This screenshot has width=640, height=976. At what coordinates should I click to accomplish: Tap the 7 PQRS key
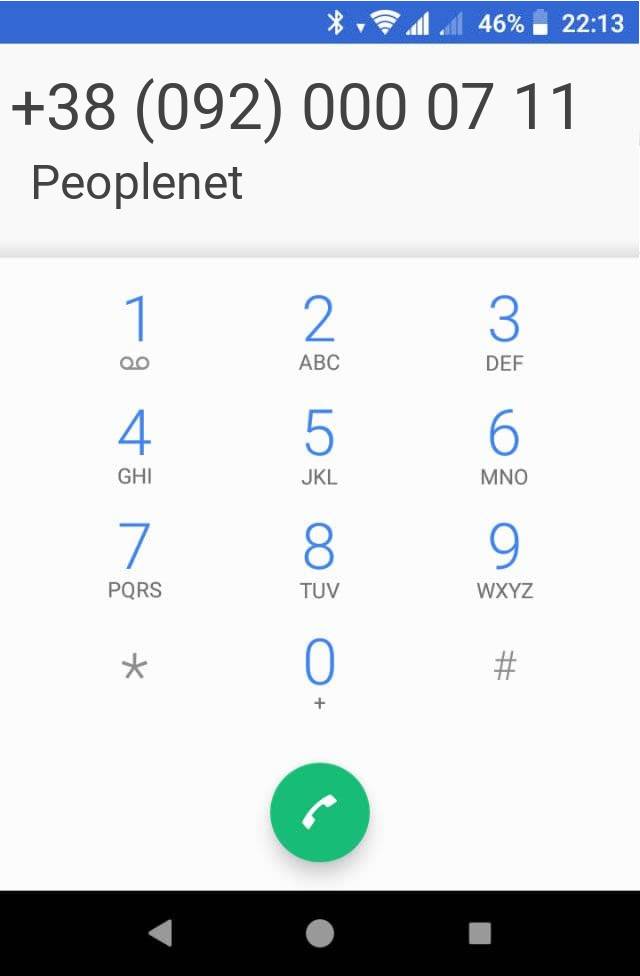[x=134, y=561]
